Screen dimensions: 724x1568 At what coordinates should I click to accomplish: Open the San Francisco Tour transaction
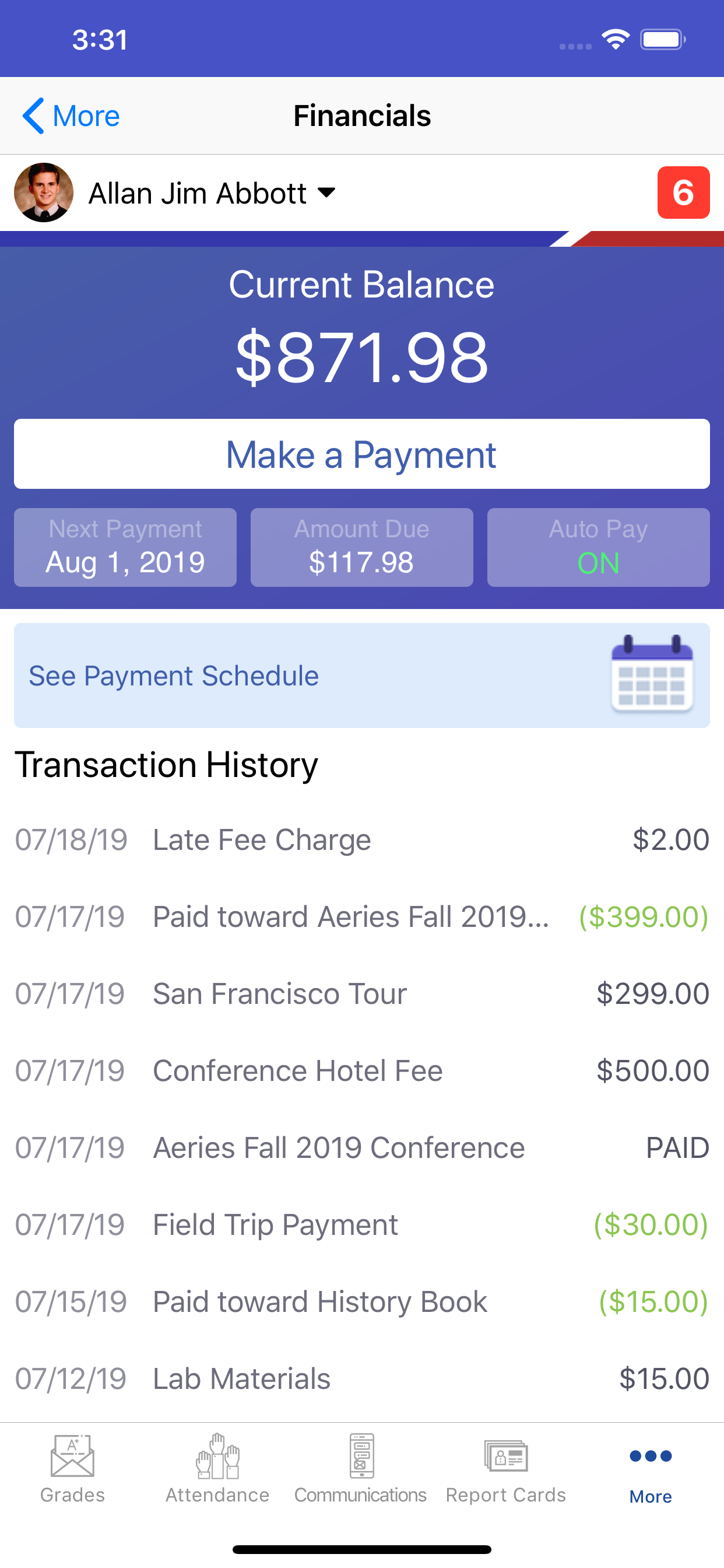(x=362, y=994)
